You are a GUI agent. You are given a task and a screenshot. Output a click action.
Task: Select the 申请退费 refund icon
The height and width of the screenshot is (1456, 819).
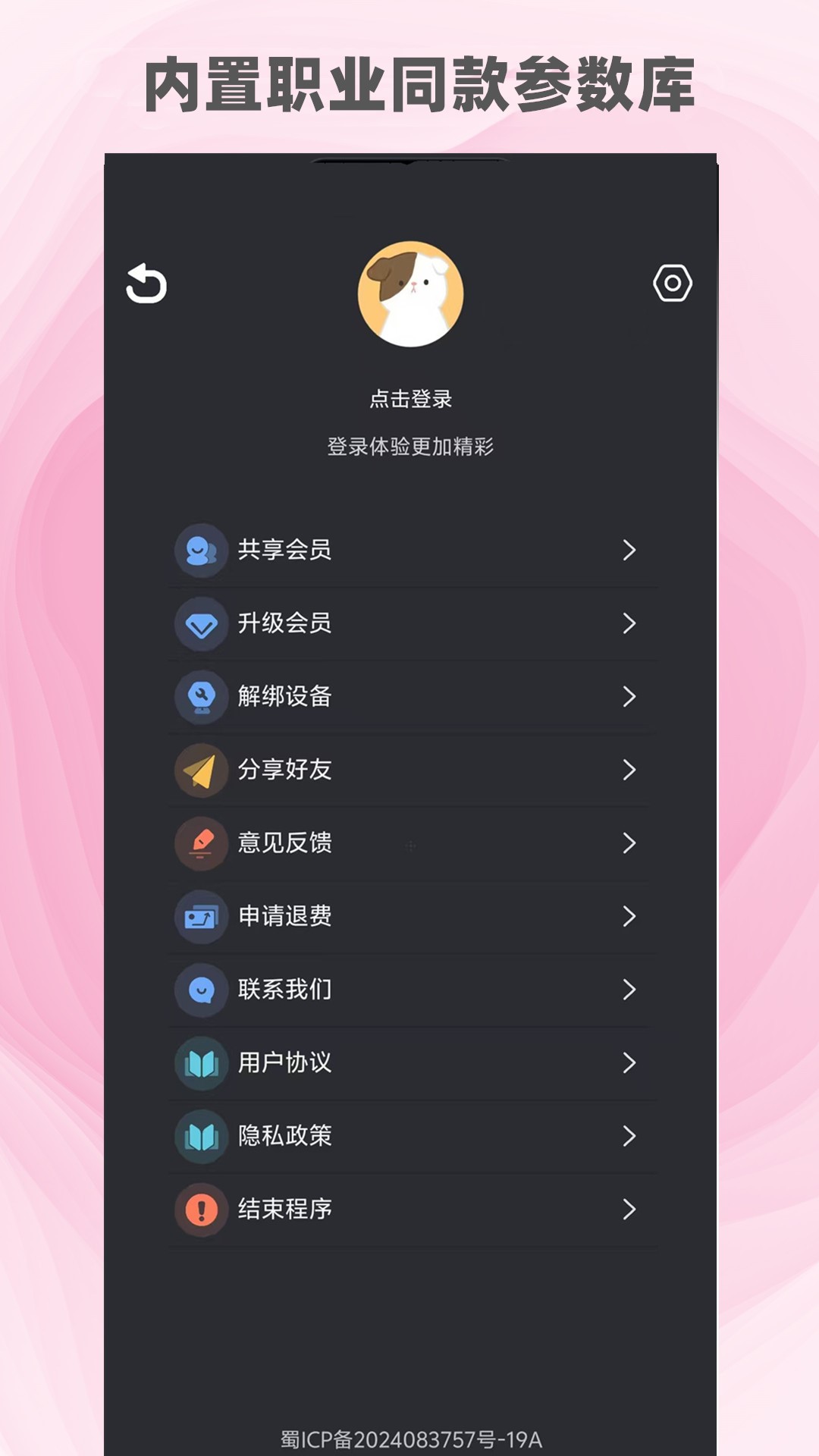200,917
